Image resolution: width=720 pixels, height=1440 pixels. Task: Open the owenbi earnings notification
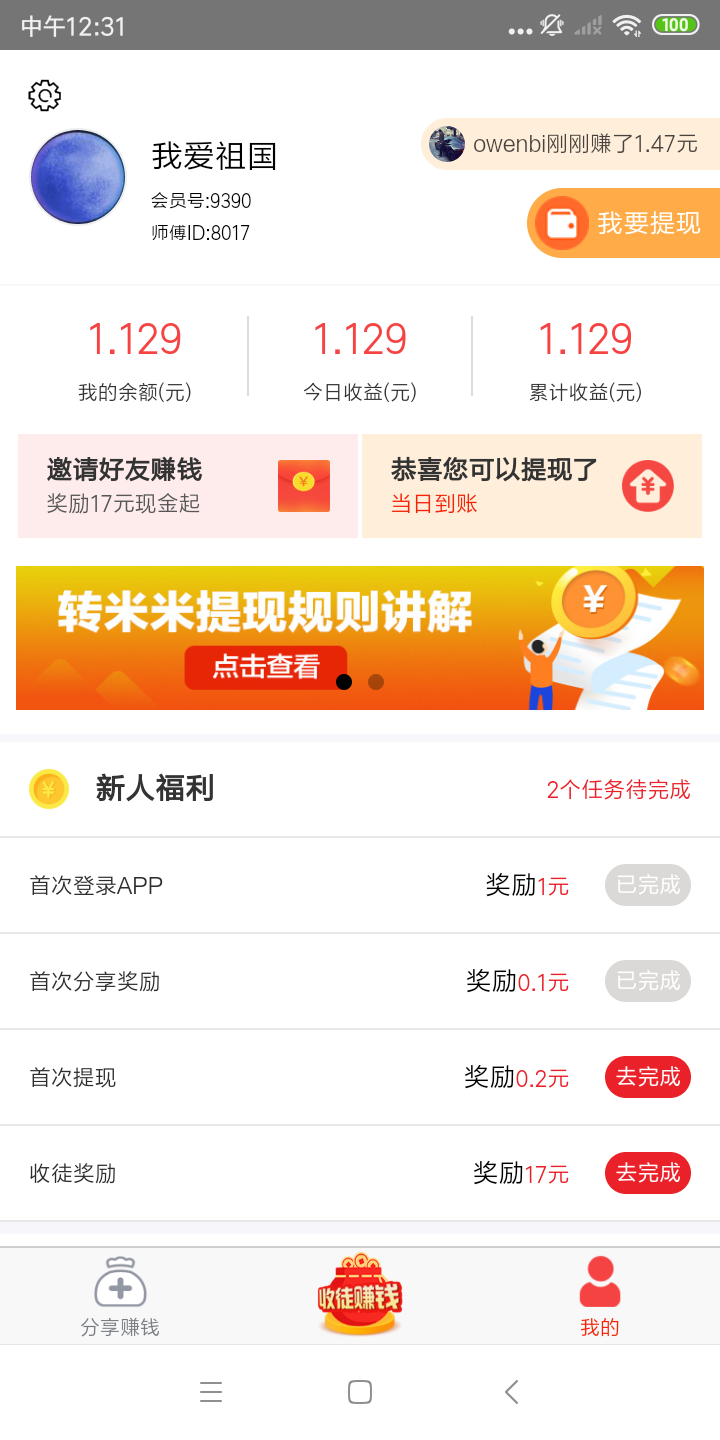pos(571,144)
